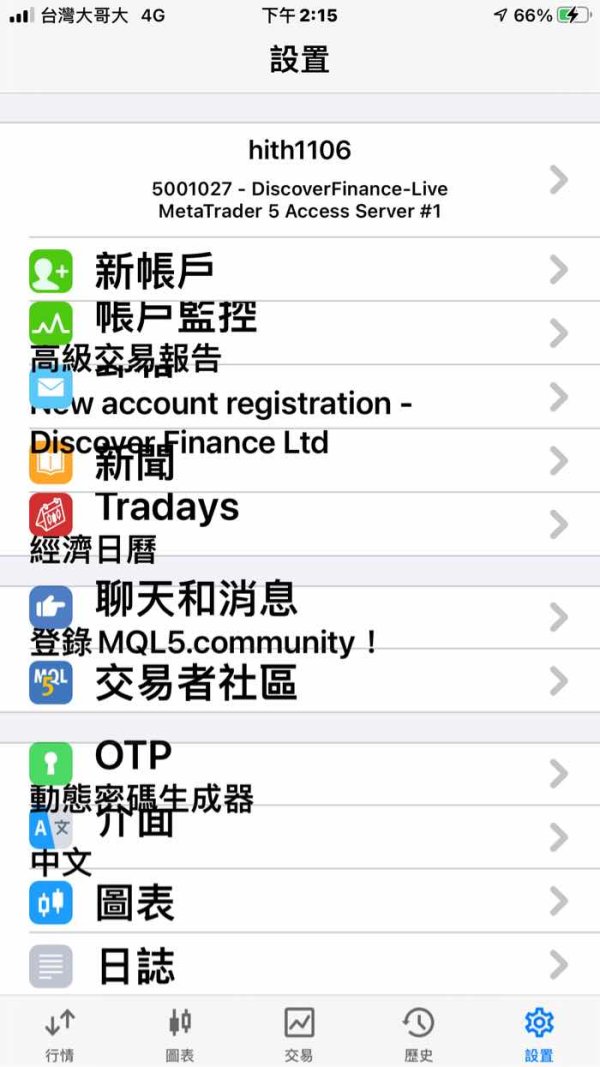Viewport: 600px width, 1067px height.
Task: Open 帳戶監控 account monitoring
Action: click(300, 333)
